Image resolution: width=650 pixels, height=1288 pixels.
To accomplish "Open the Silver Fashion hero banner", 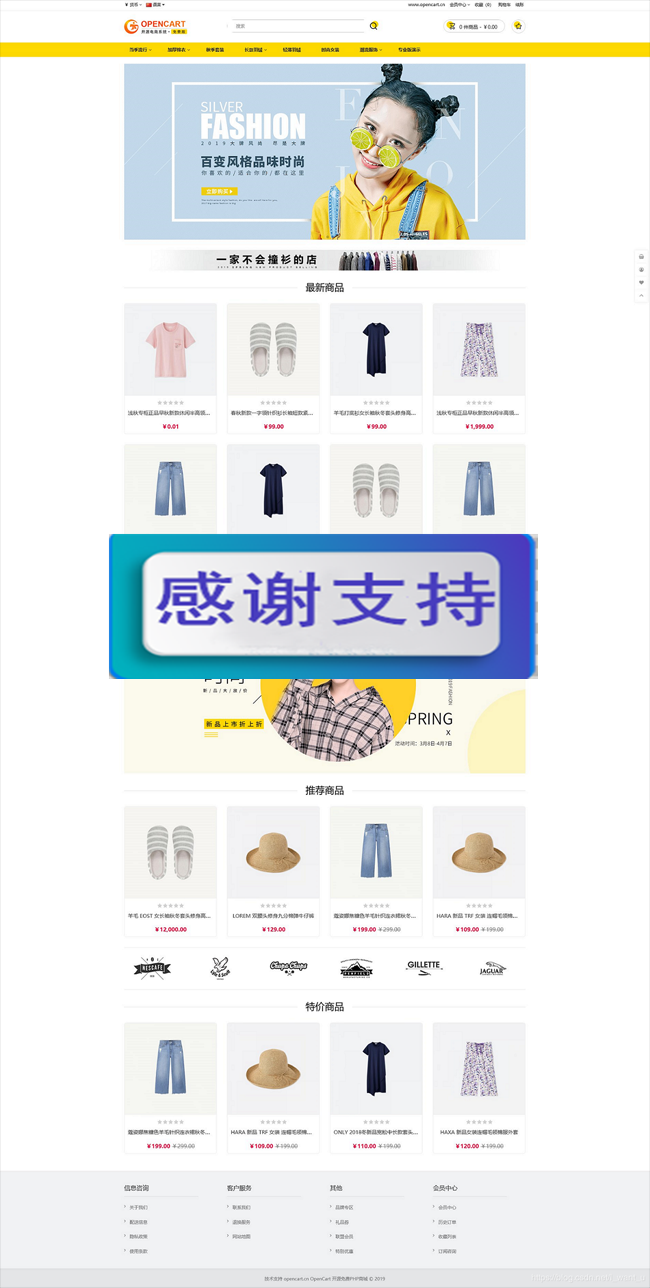I will point(324,151).
